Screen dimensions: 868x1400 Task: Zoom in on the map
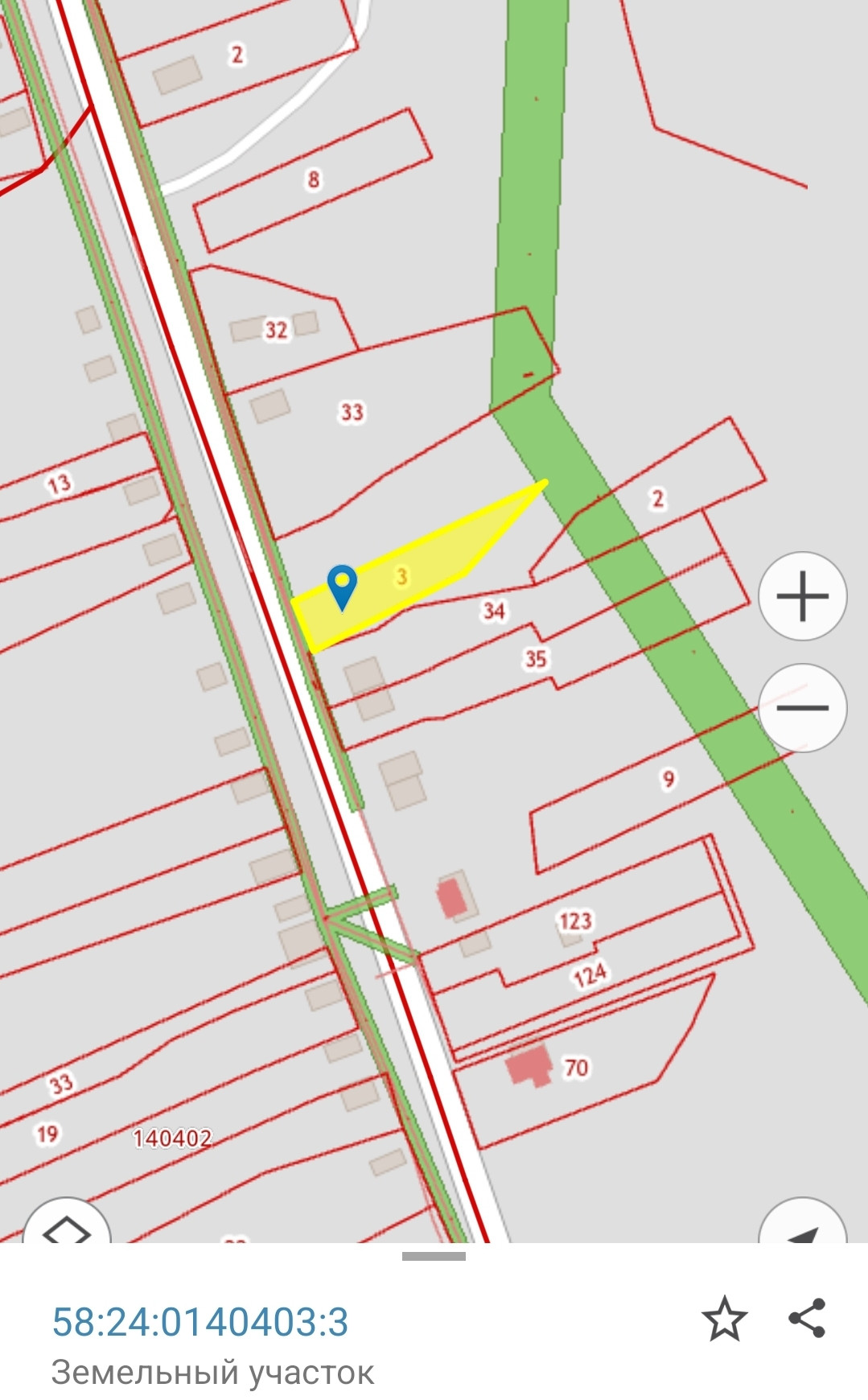[802, 596]
